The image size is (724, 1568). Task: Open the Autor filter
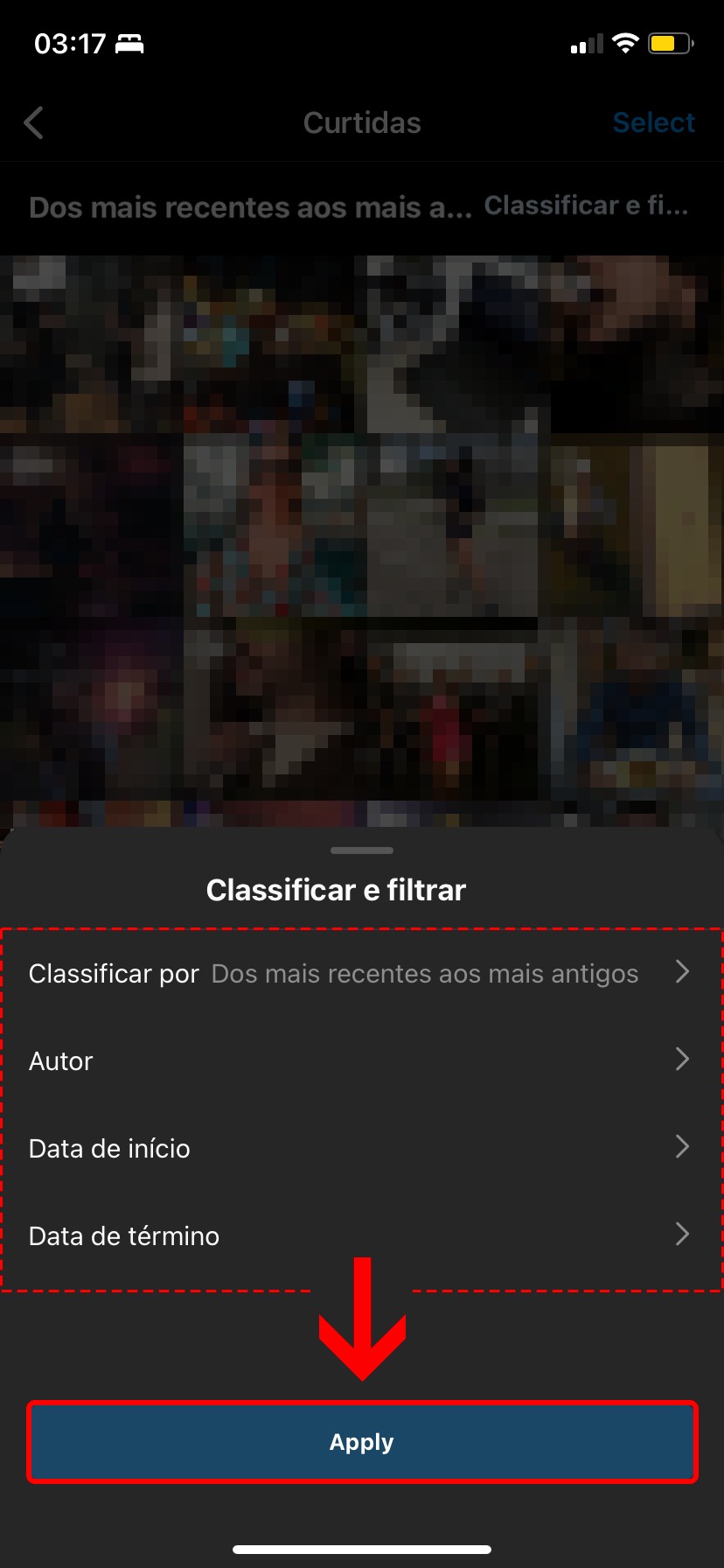coord(360,1060)
